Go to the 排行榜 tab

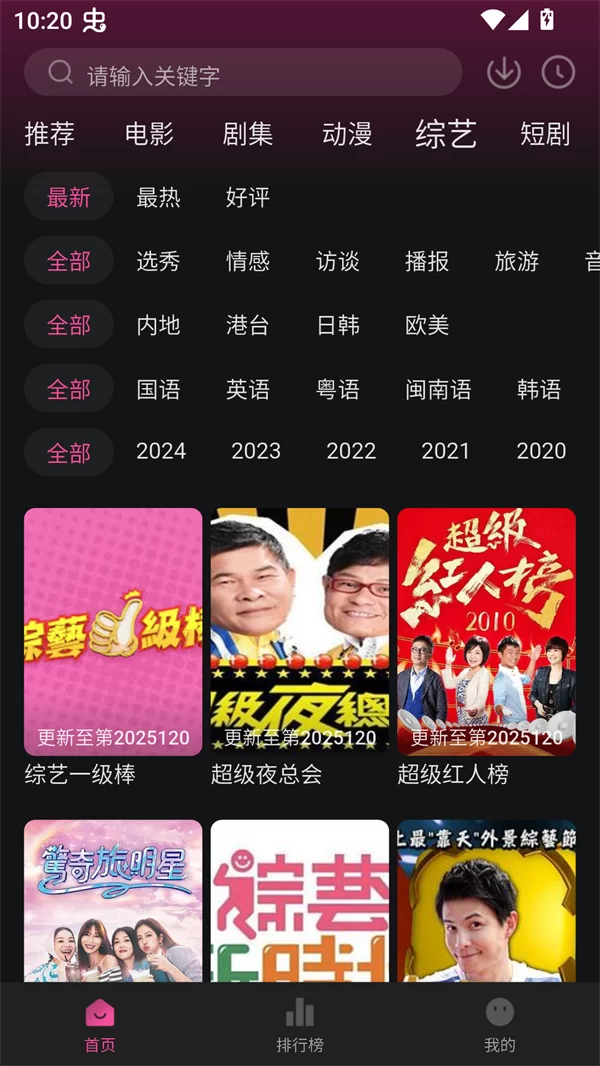click(x=300, y=1025)
